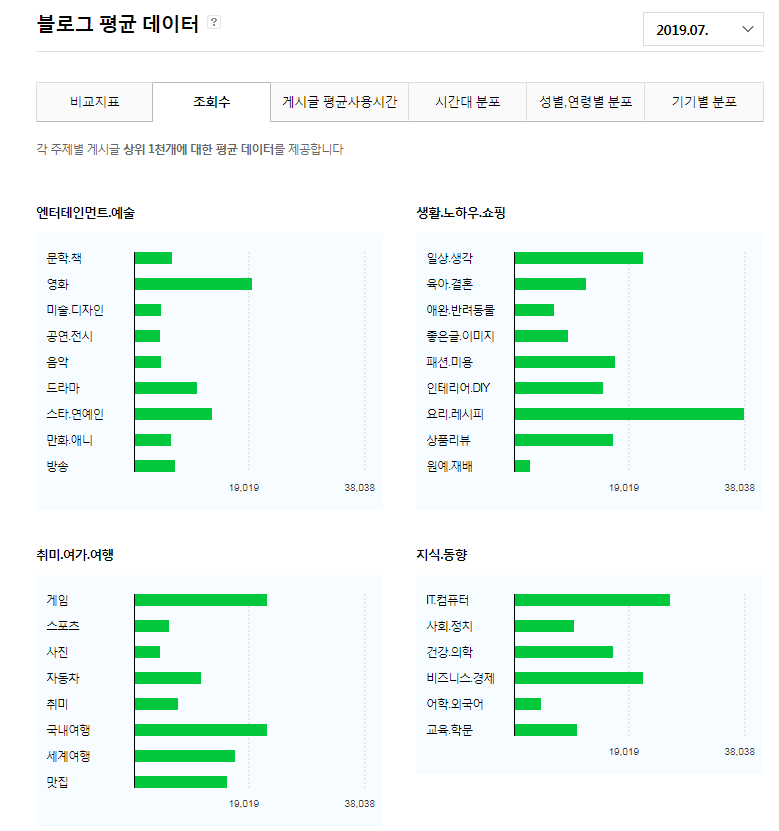This screenshot has width=779, height=831.
Task: Switch to 게시글 평균사용시간 tab
Action: click(x=340, y=102)
